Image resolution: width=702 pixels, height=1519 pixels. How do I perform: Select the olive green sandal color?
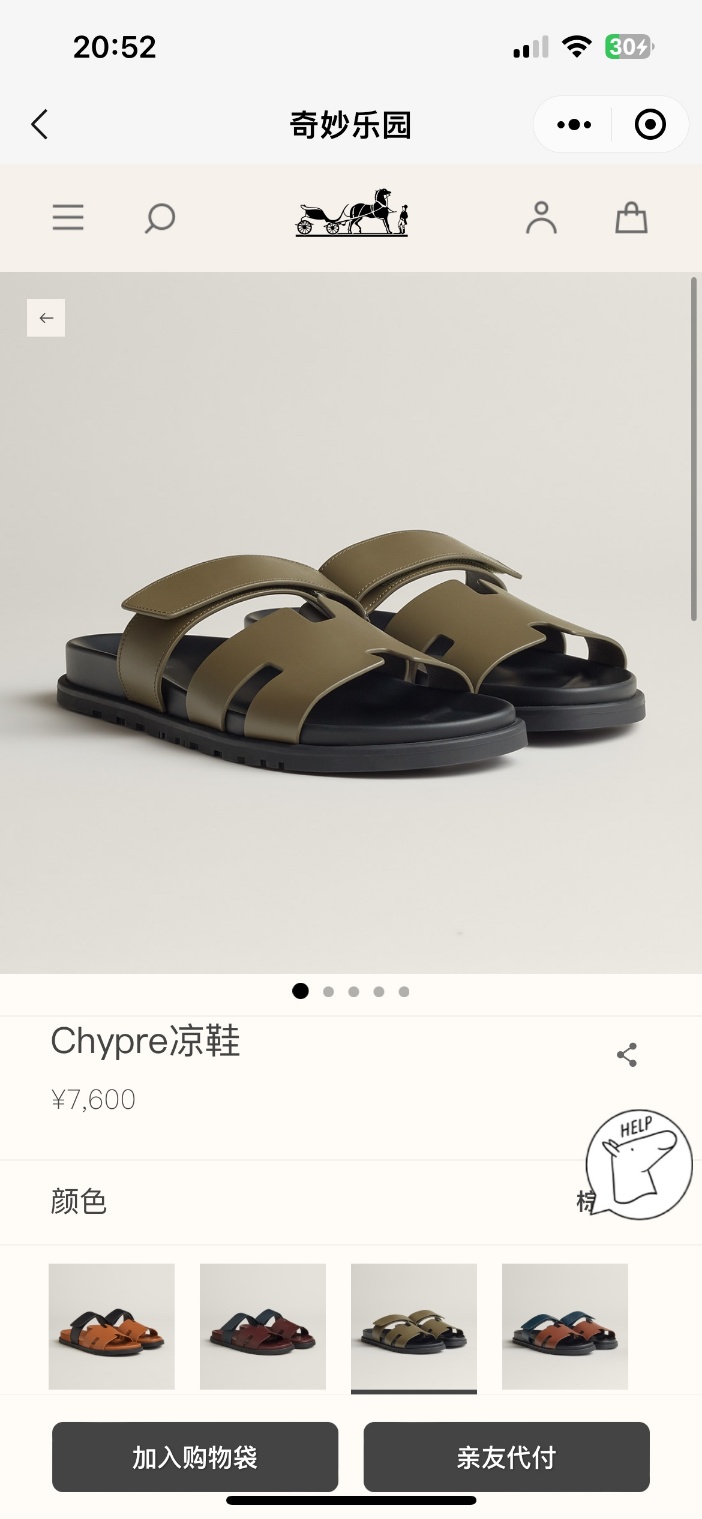[x=414, y=1326]
